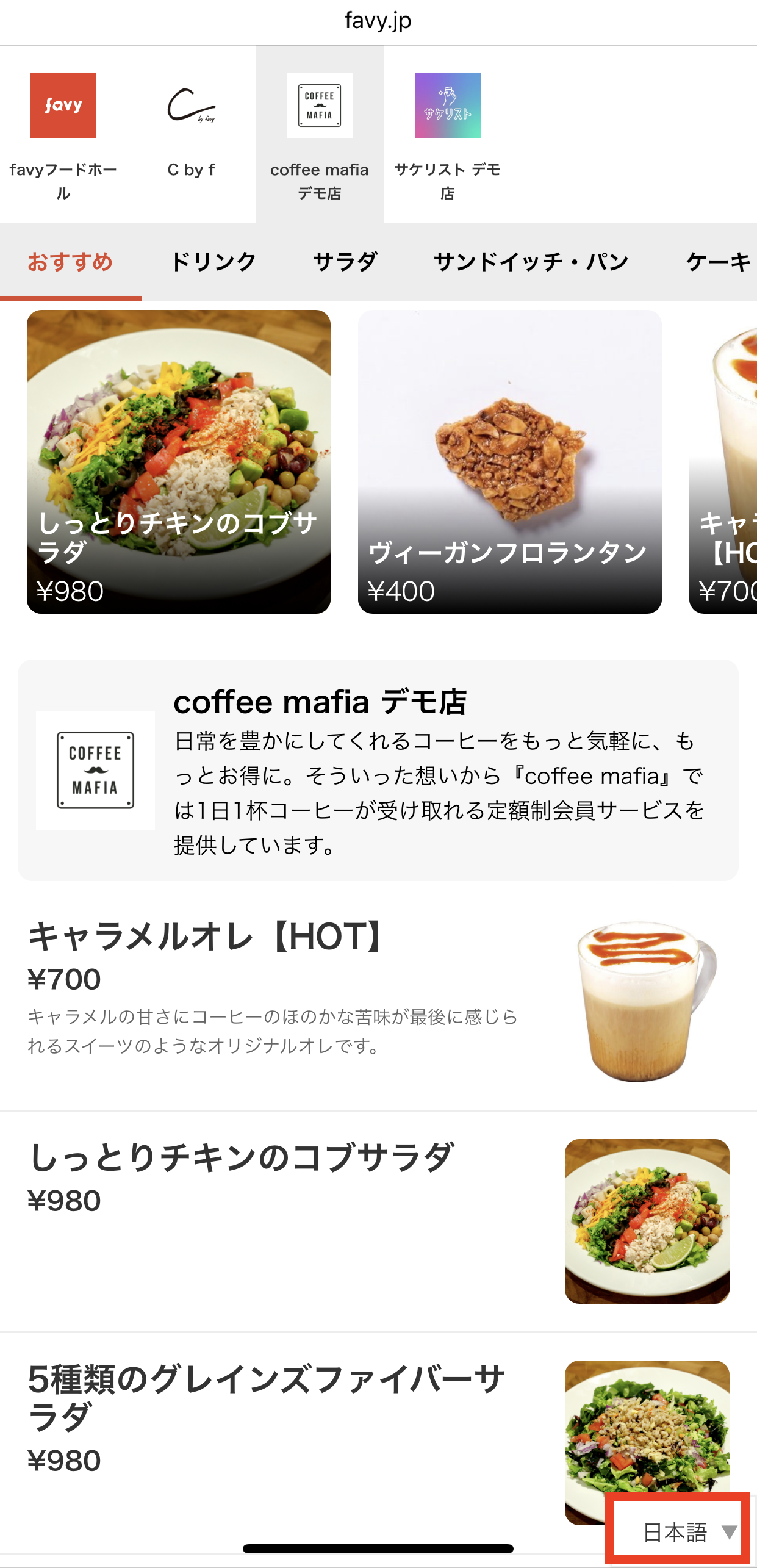Image resolution: width=757 pixels, height=1568 pixels.
Task: Switch to the おすすめ category tab
Action: click(x=71, y=262)
